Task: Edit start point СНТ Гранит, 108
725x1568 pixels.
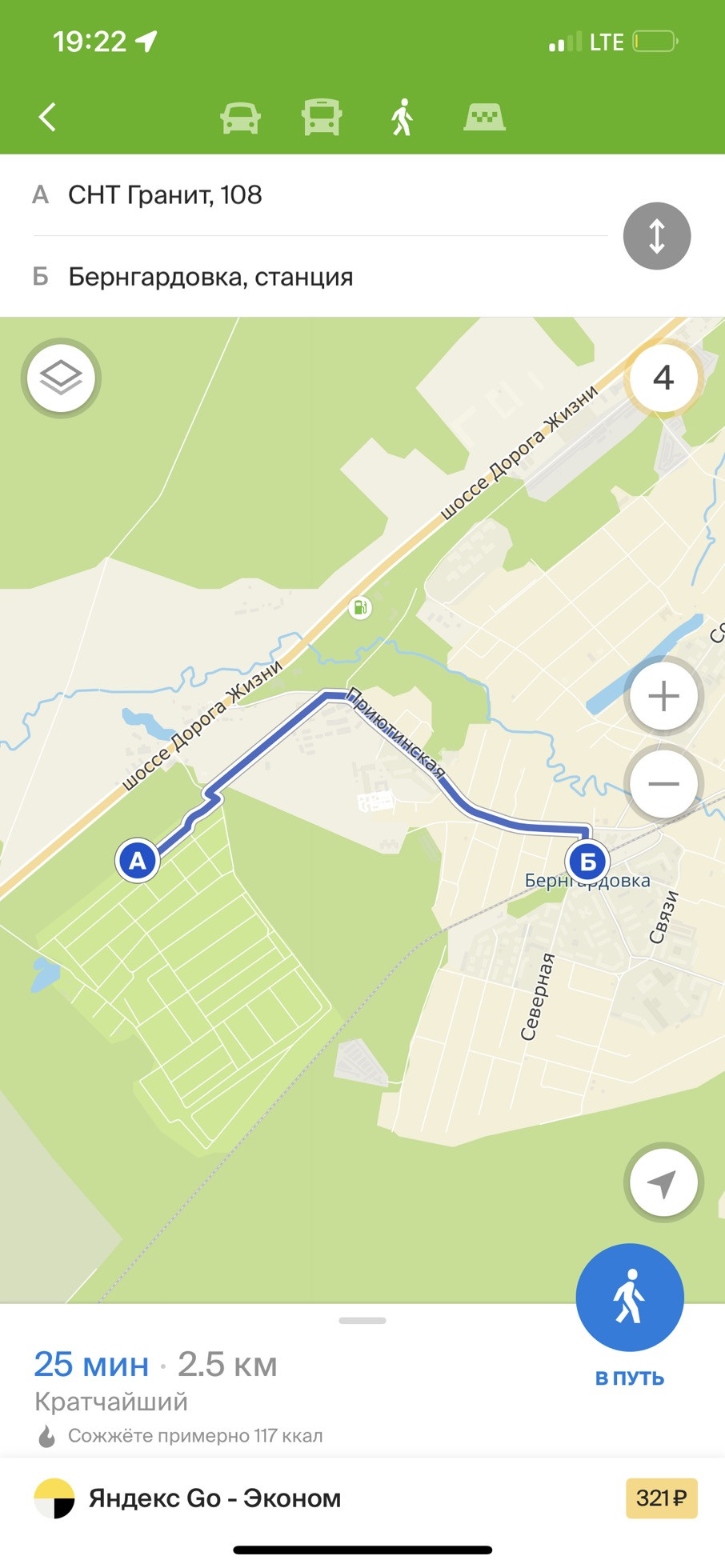Action: pos(320,195)
